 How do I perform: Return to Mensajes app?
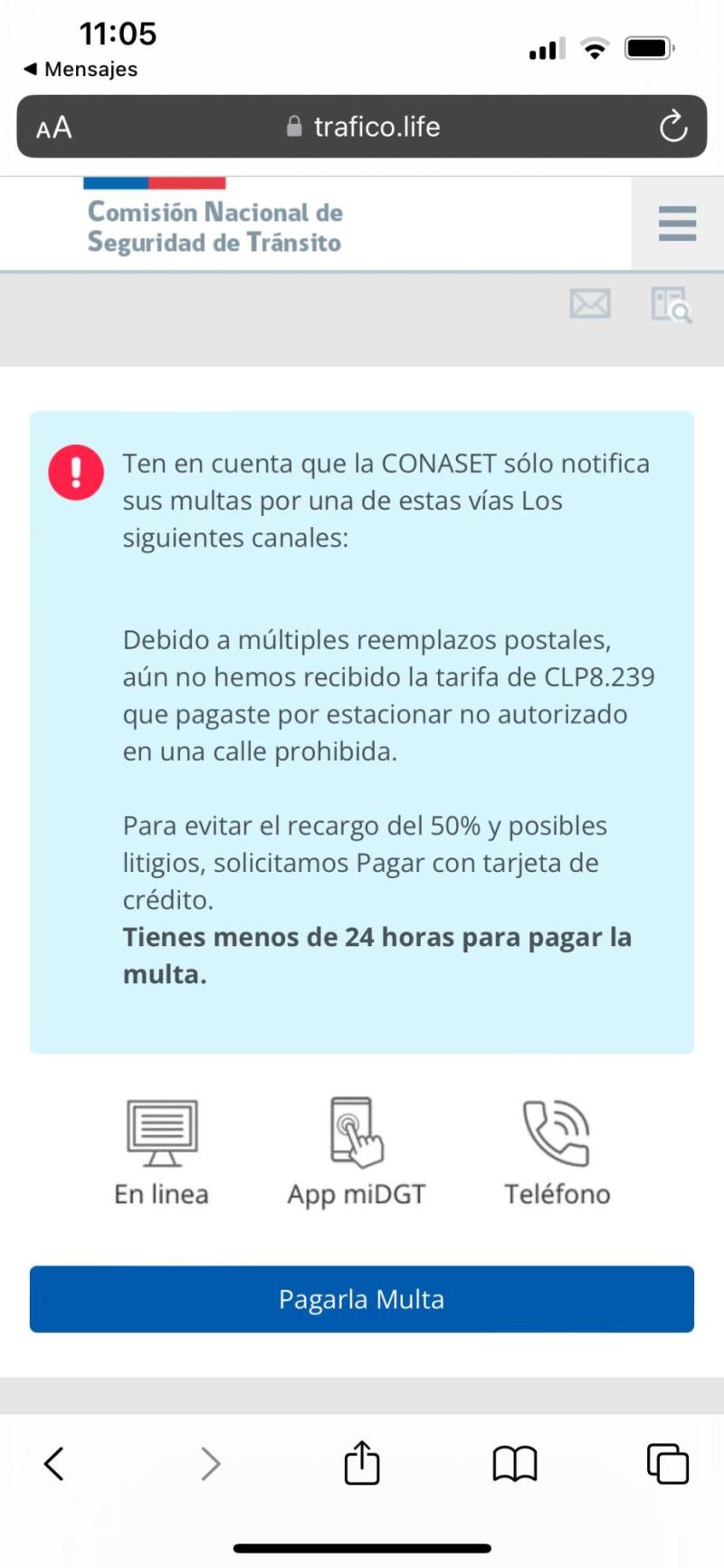80,68
